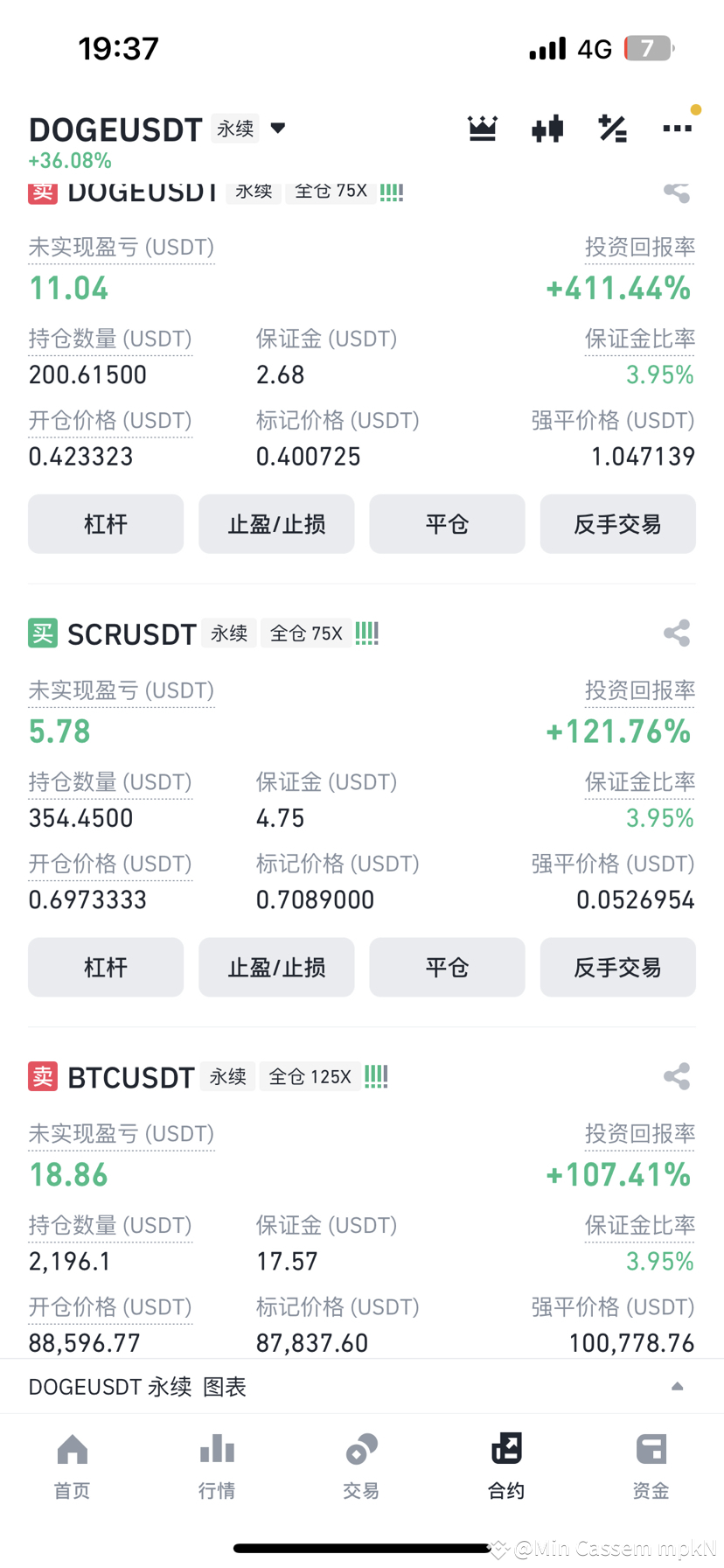Viewport: 724px width, 1568px height.
Task: Adjust 杠杆 for the DOGEUSDT position
Action: 106,524
